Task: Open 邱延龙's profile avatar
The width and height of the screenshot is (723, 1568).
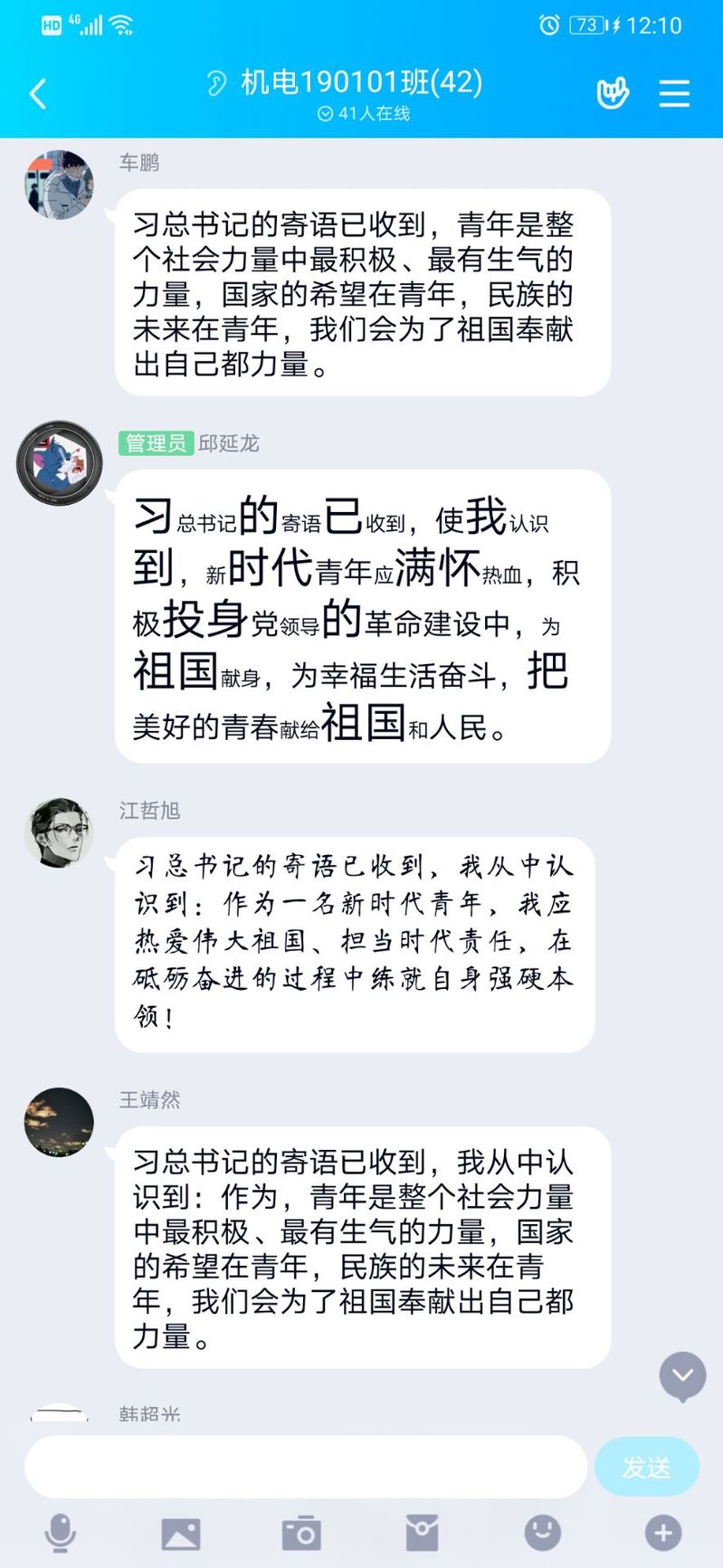Action: point(59,463)
